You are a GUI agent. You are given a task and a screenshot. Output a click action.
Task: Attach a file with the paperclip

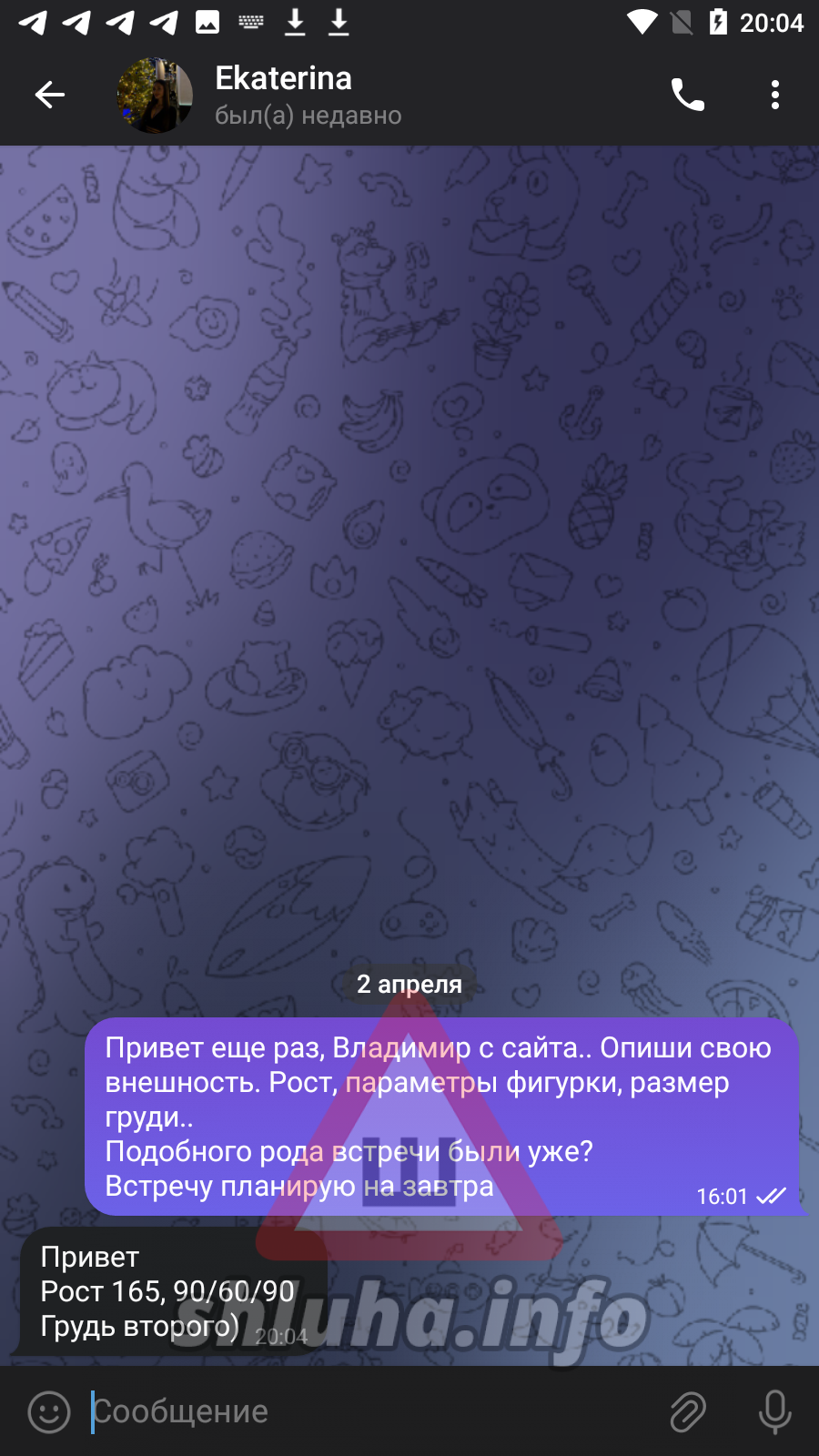pos(688,1411)
